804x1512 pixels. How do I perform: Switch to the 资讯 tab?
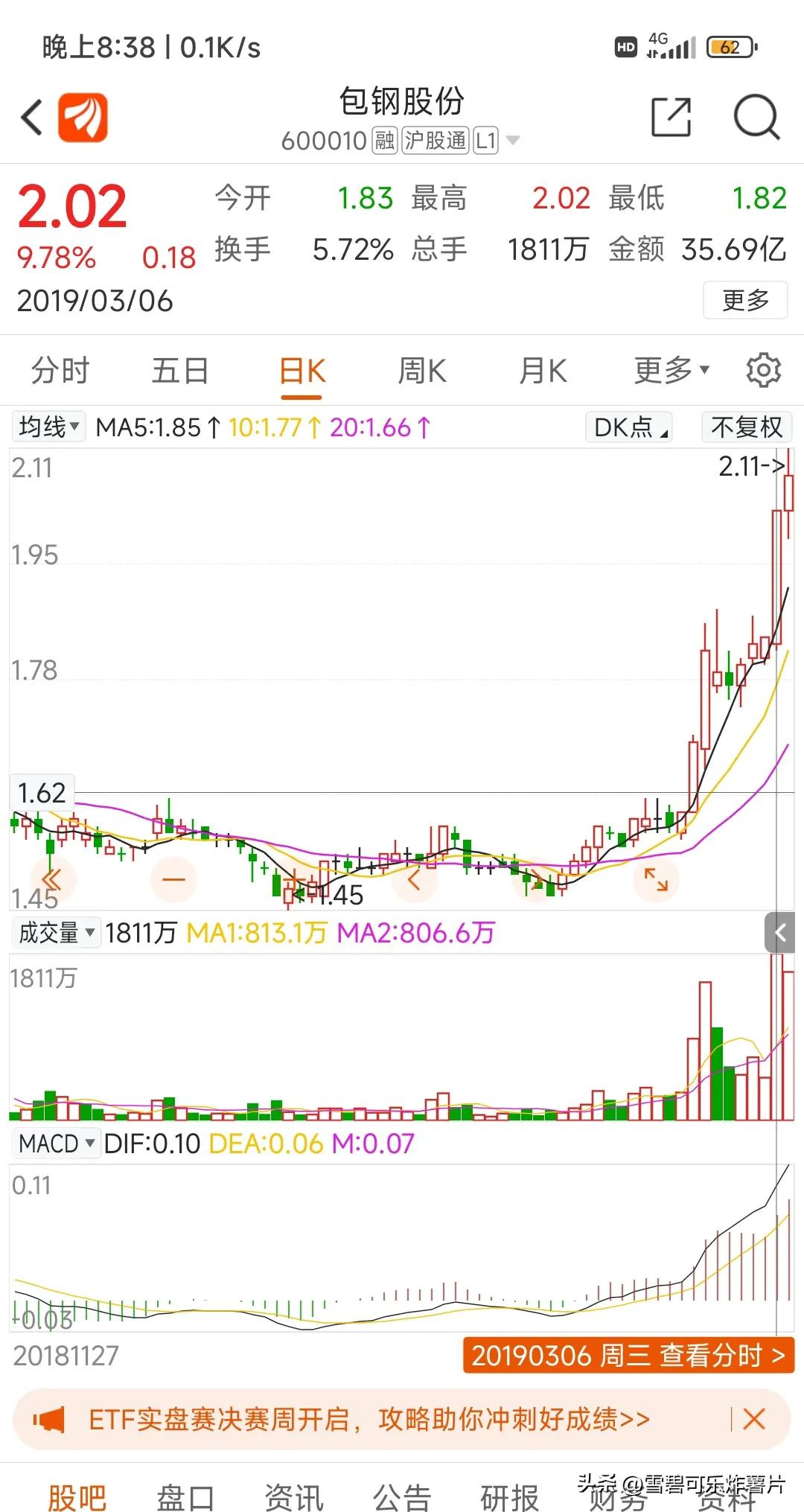pyautogui.click(x=294, y=1497)
